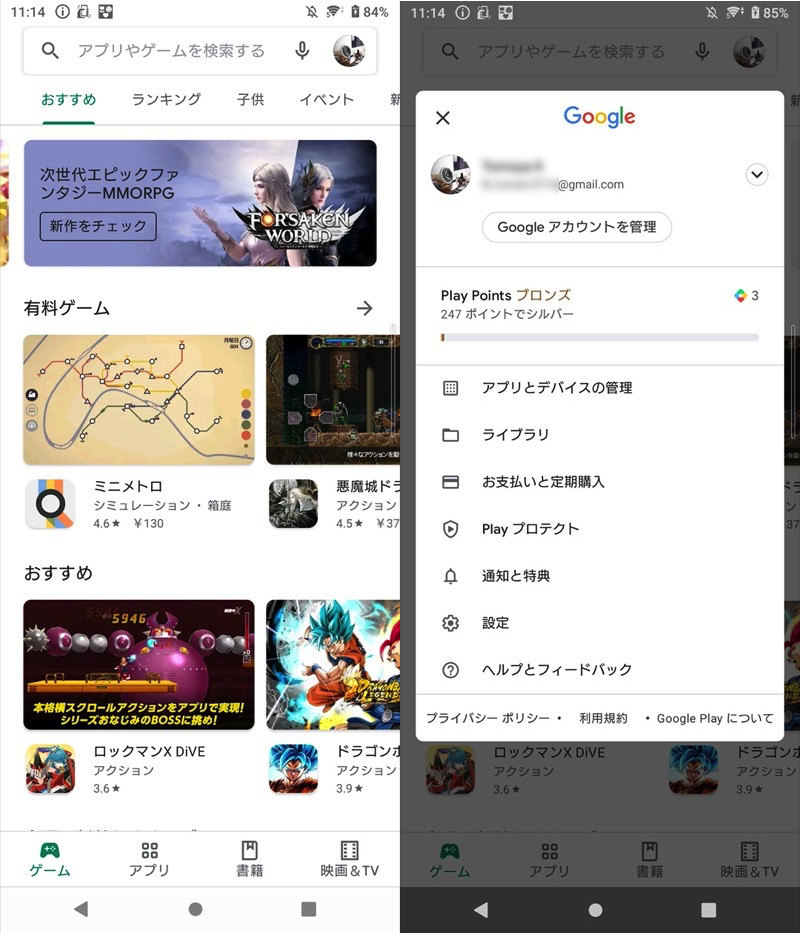Open the プライバシー ポリシー link
800x933 pixels.
(488, 718)
